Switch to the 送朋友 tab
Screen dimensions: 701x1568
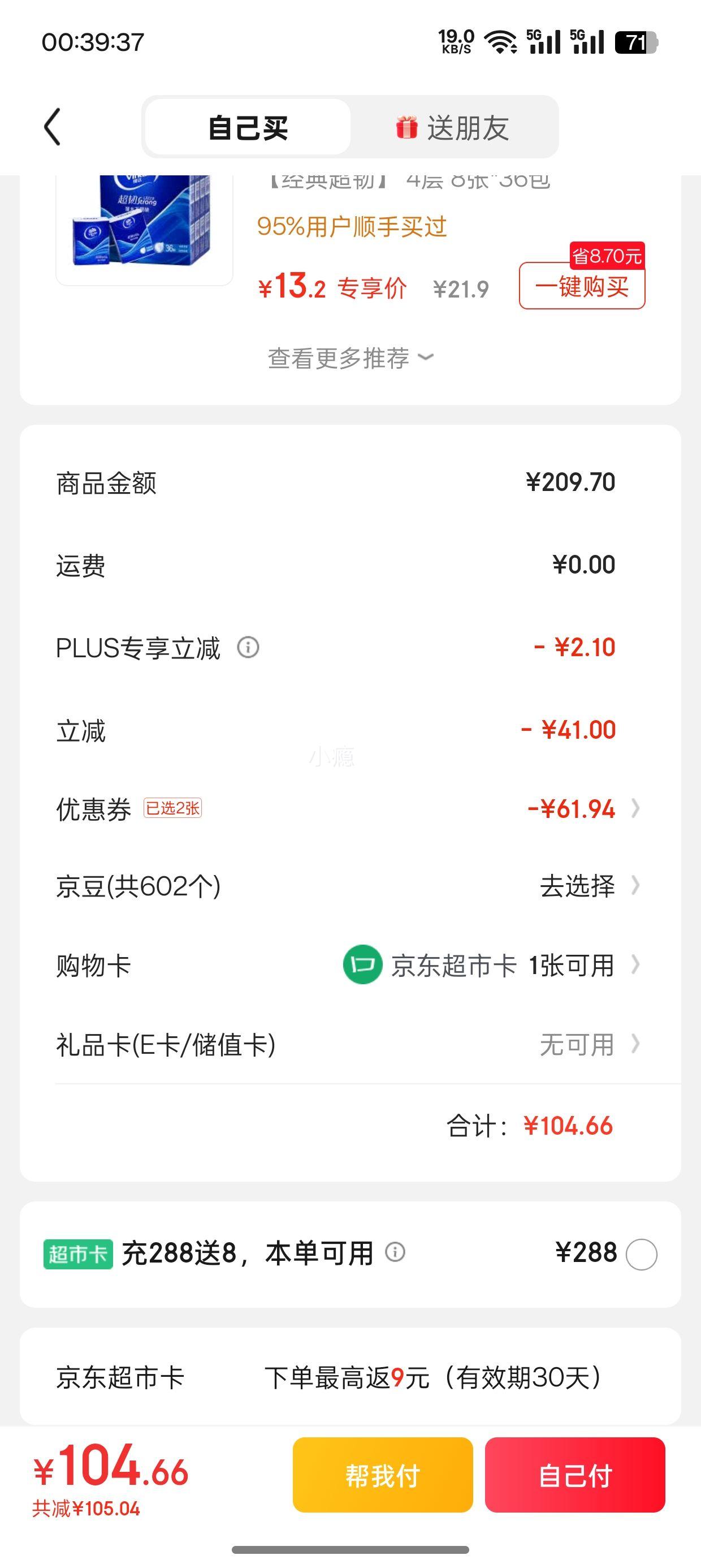(x=453, y=128)
